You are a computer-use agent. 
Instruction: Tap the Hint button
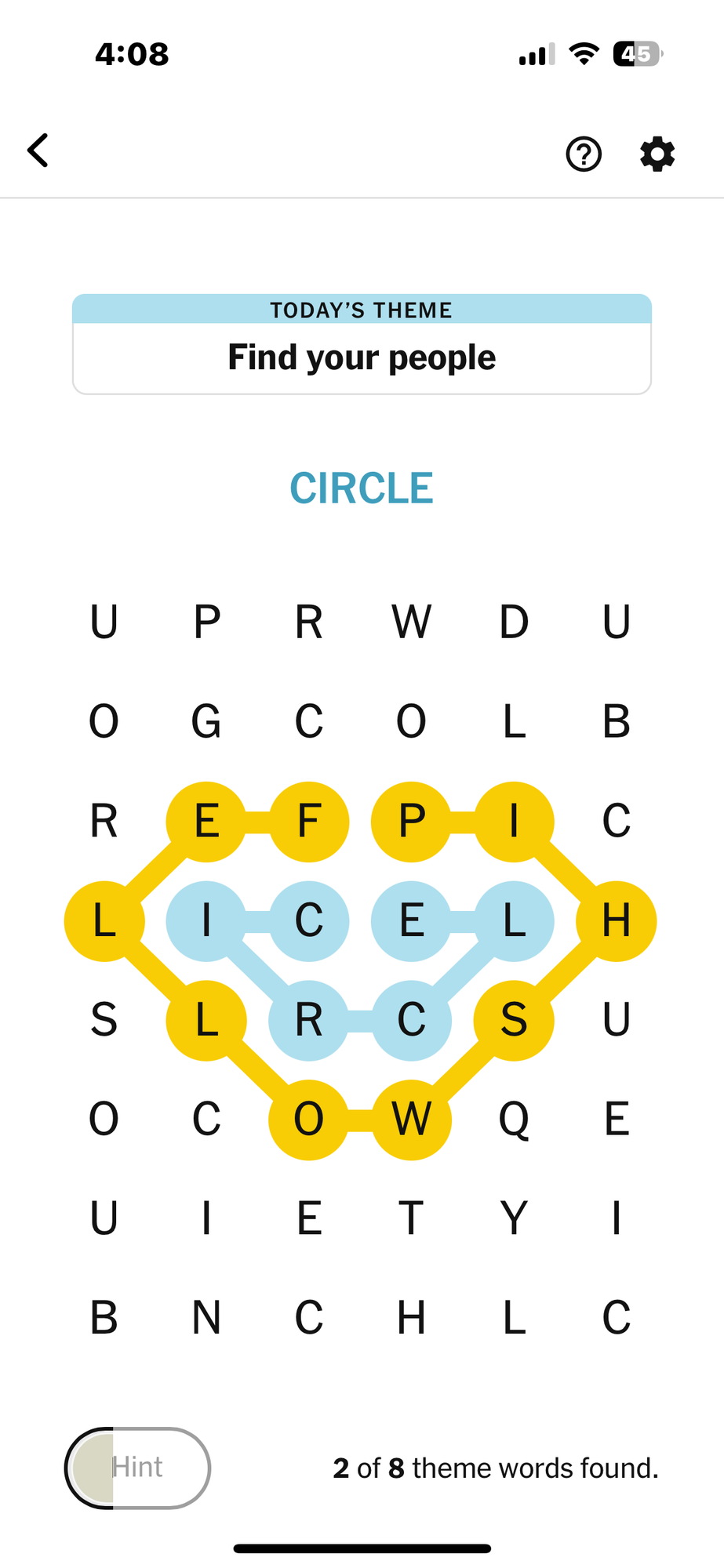(x=138, y=1468)
